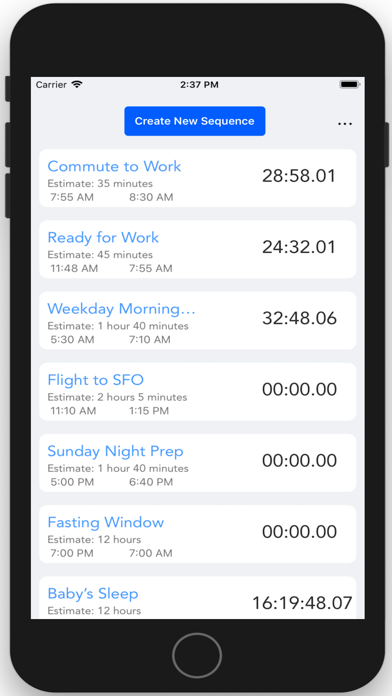The width and height of the screenshot is (392, 696).
Task: Open Sunday Night Prep card
Action: tap(198, 463)
